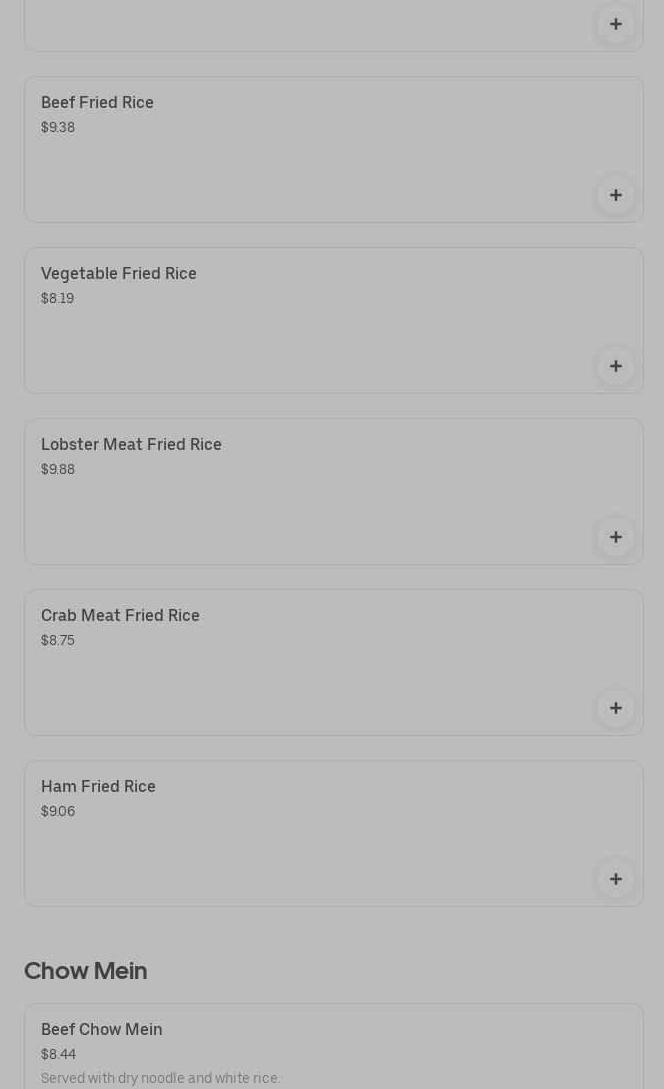664x1089 pixels.
Task: Add Crab Meat Fried Rice to cart
Action: (615, 708)
